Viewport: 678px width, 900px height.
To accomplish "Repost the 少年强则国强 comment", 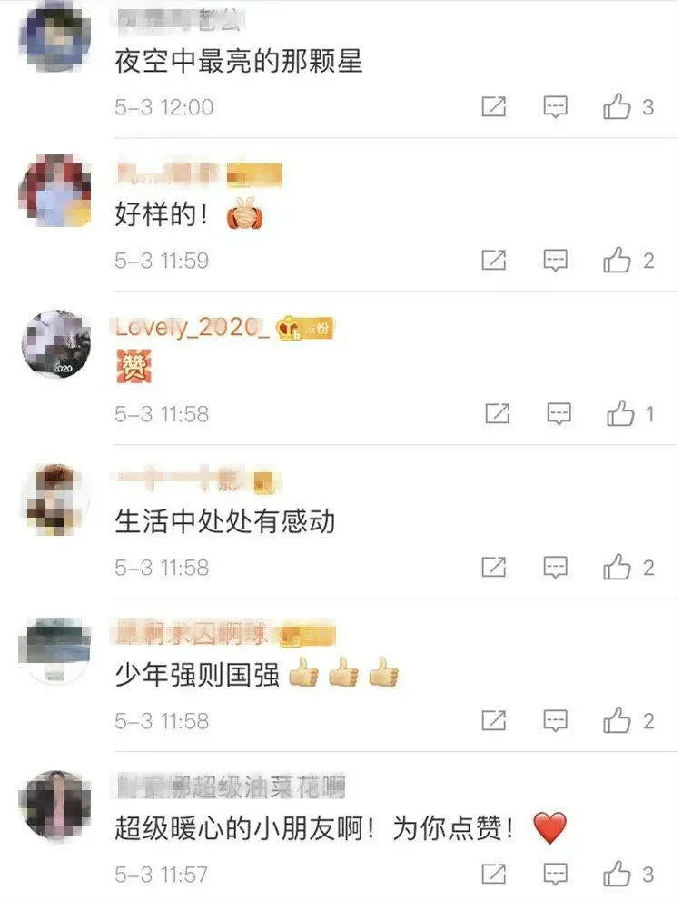I will pos(494,720).
